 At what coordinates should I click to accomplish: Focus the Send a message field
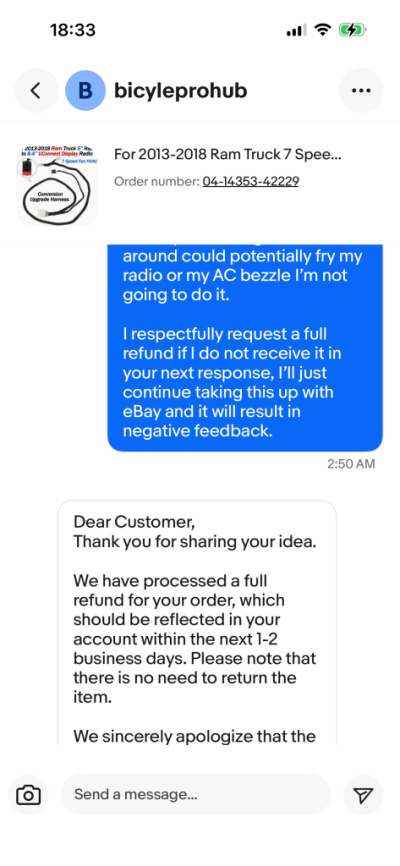click(x=196, y=795)
